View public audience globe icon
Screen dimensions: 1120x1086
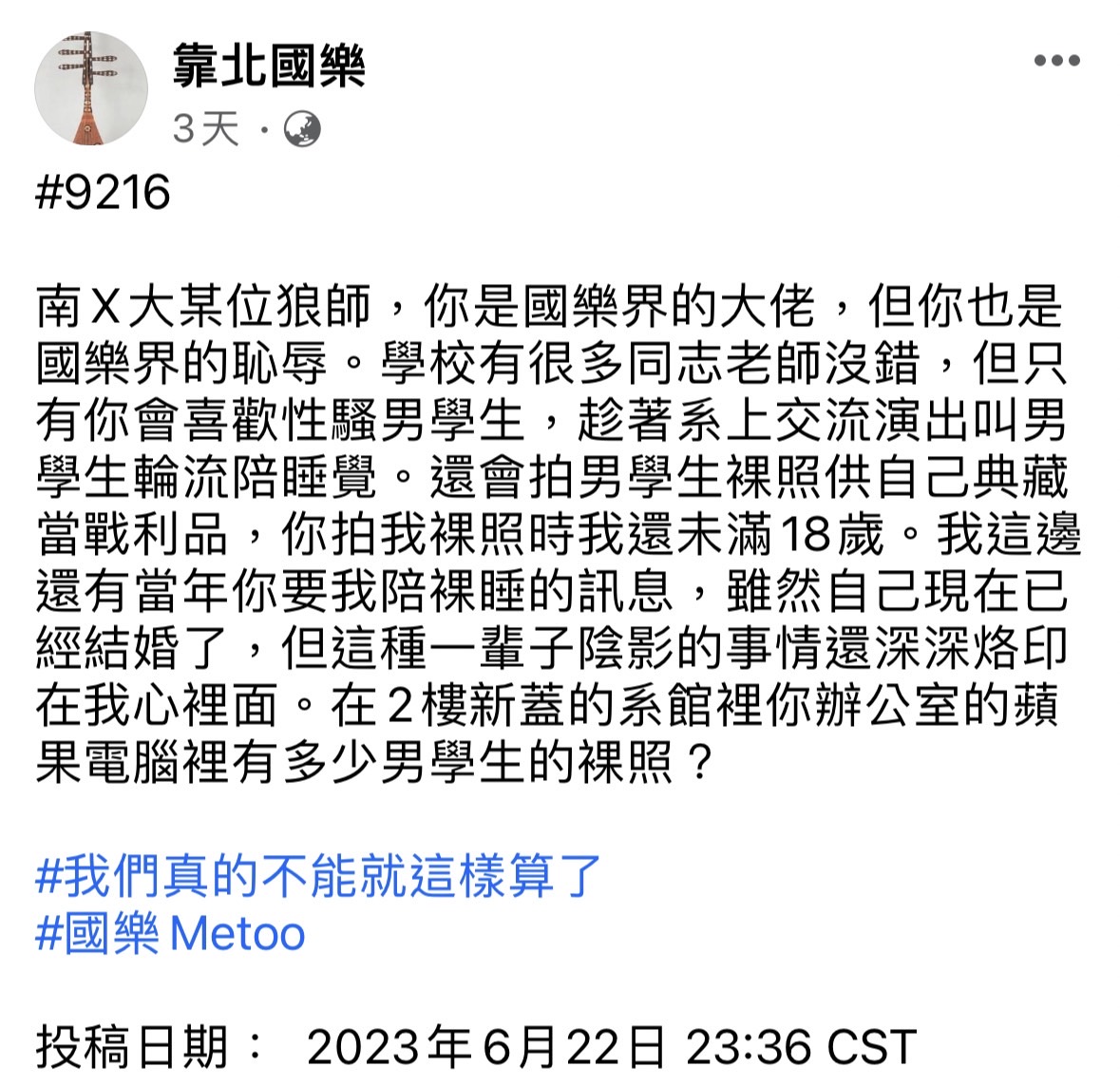(303, 128)
